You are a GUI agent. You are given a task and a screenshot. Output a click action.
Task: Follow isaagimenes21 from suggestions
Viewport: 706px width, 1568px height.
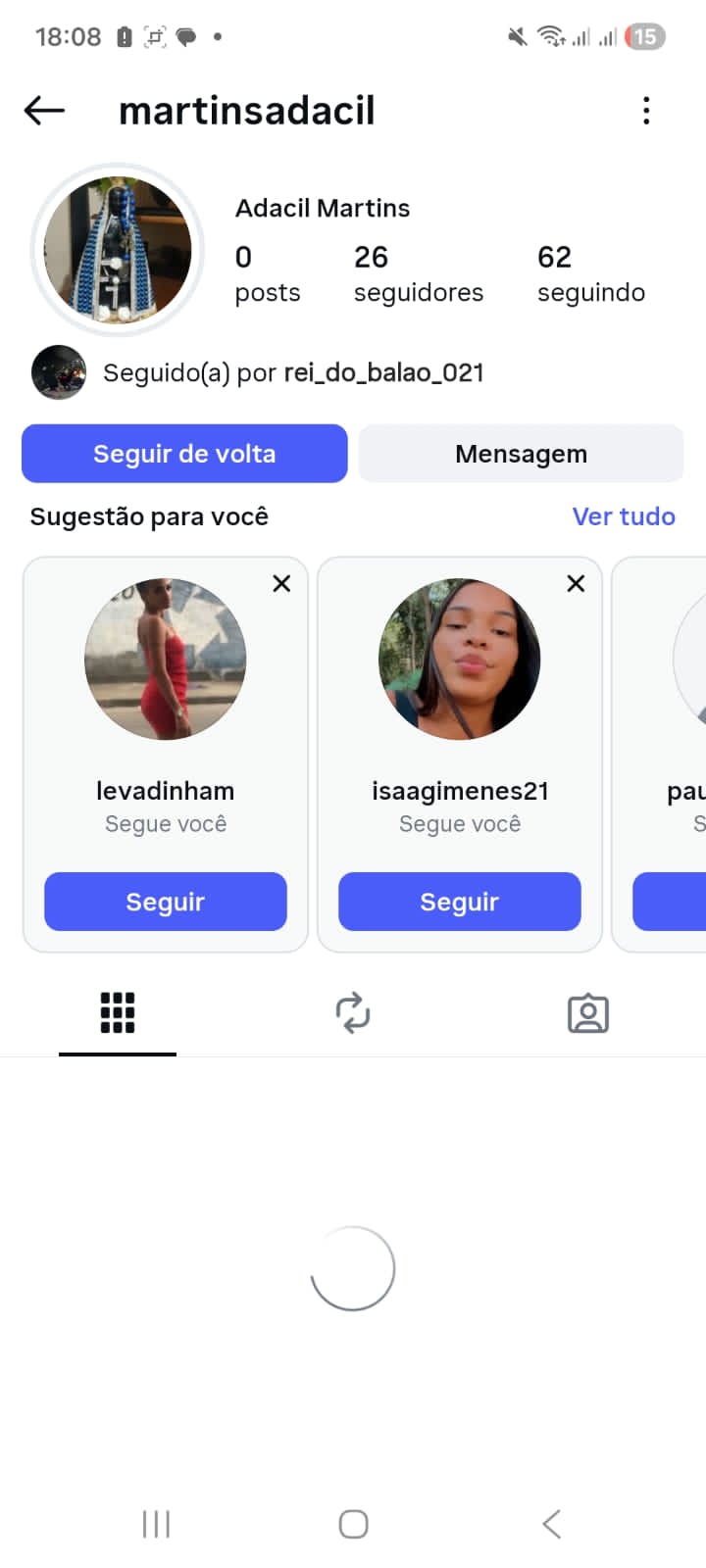click(460, 902)
